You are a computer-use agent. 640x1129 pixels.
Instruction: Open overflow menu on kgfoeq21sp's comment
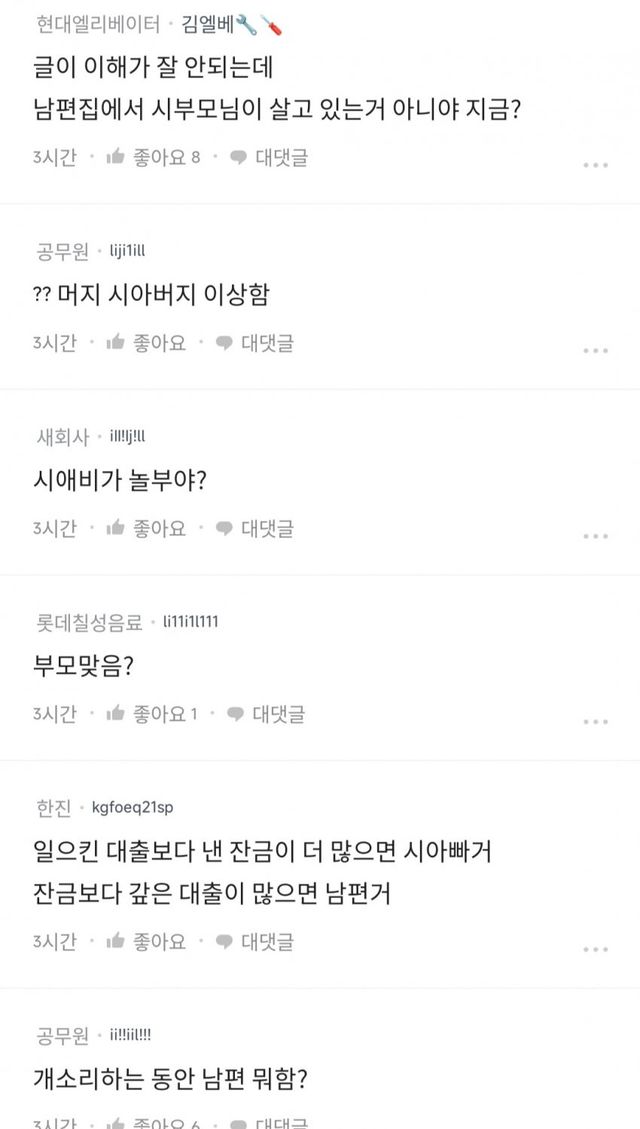(595, 949)
